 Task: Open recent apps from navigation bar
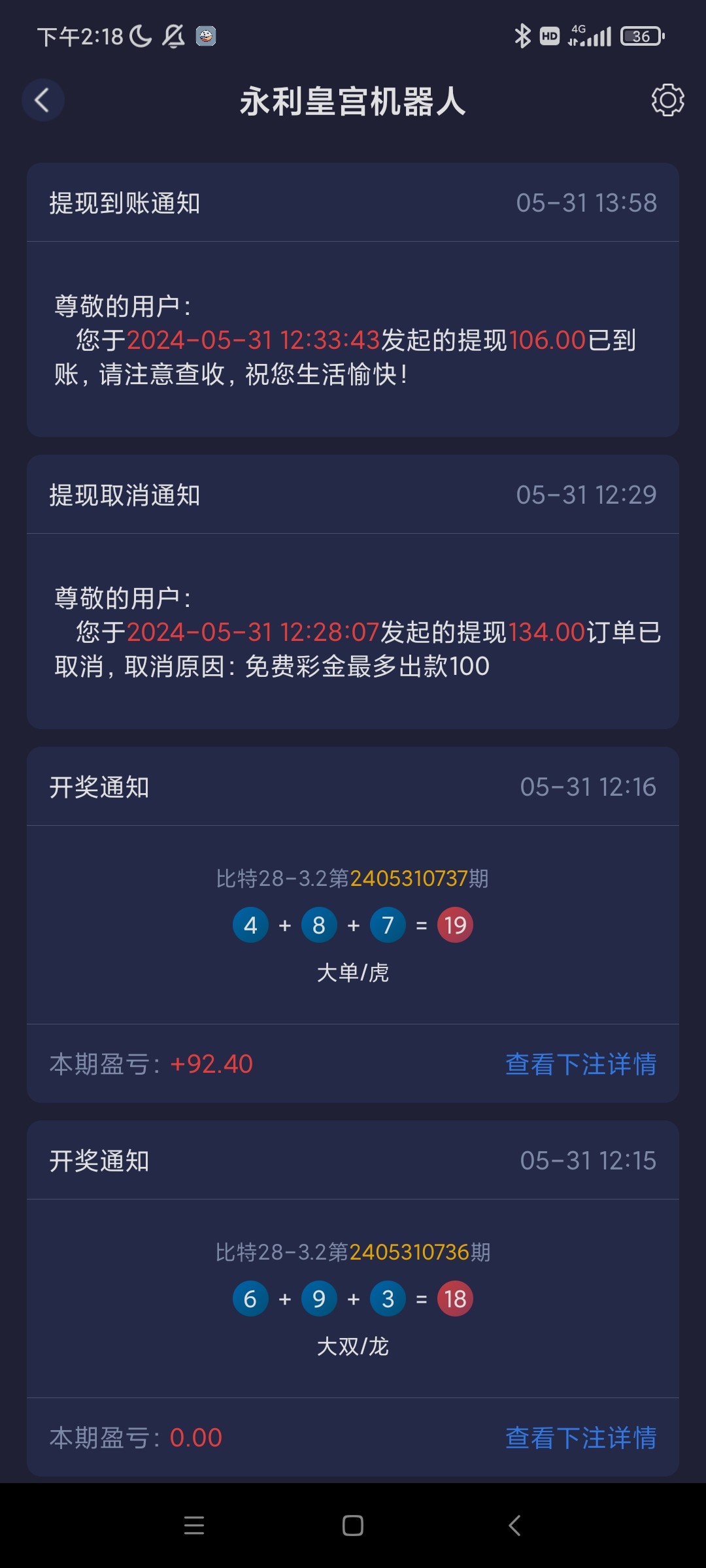[x=194, y=1526]
